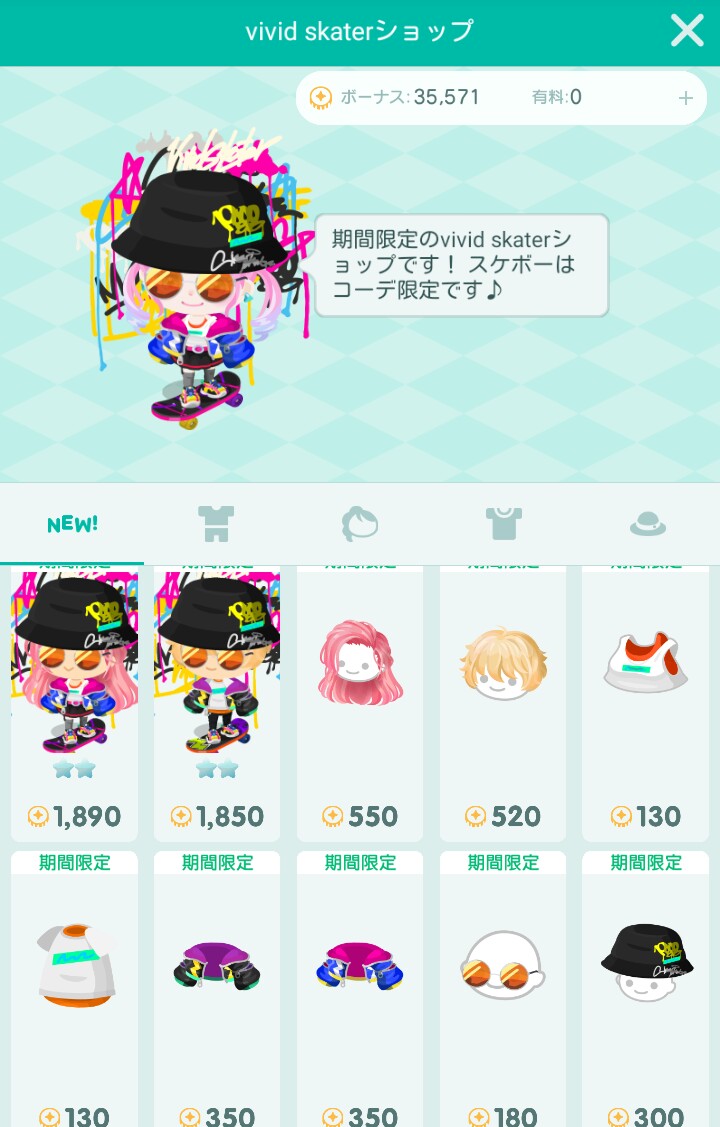The height and width of the screenshot is (1127, 720).
Task: Switch to the hairstyle tab
Action: 359,523
